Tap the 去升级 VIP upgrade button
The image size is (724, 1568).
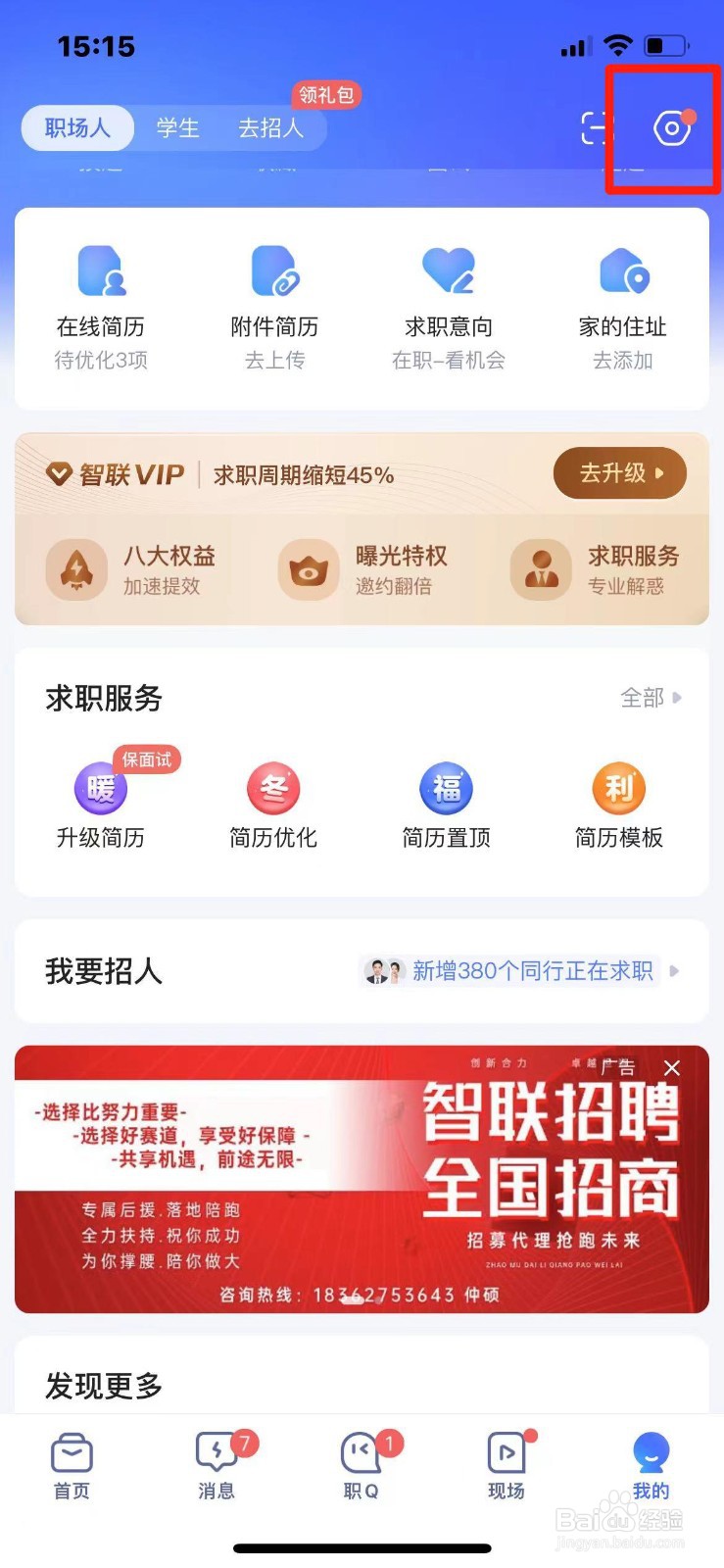(620, 473)
